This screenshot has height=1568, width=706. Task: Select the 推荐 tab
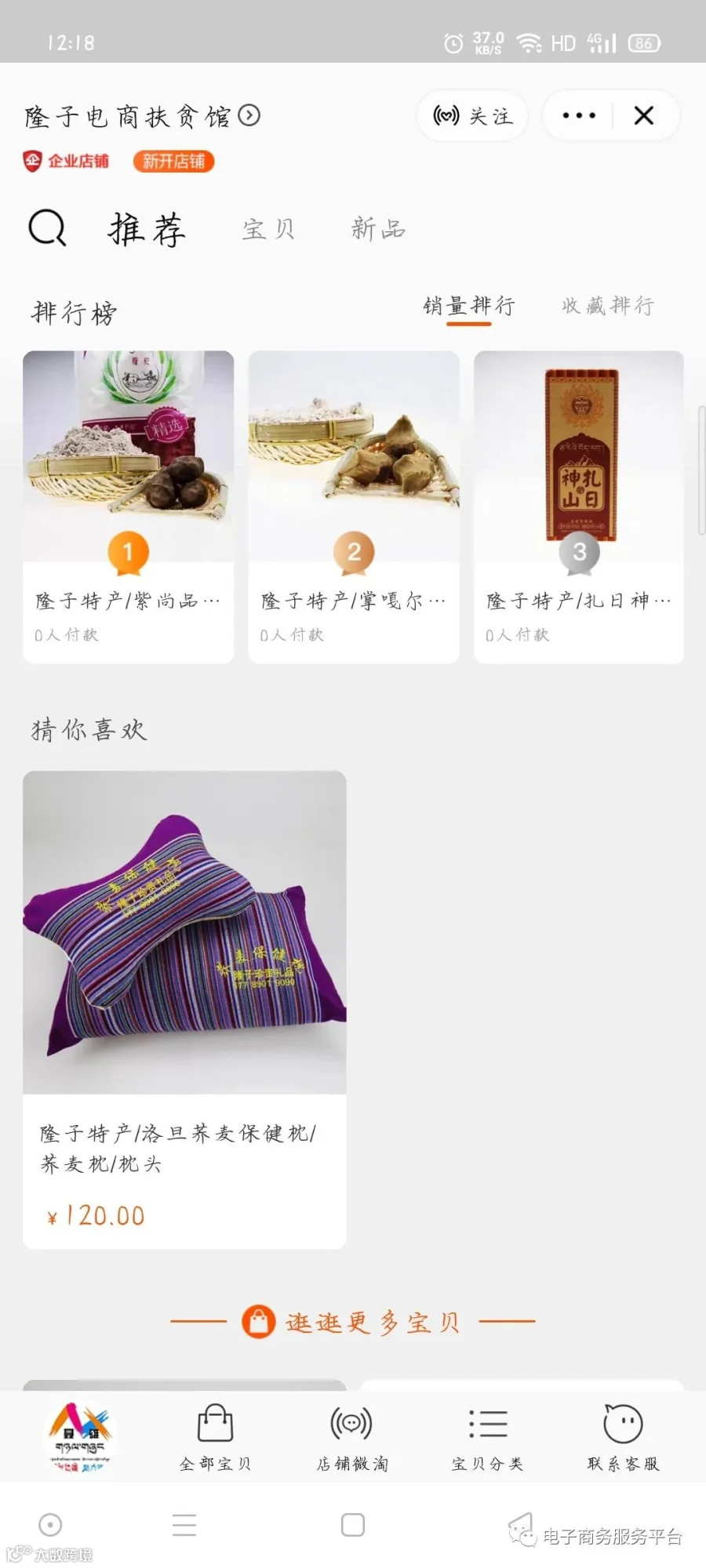[147, 229]
